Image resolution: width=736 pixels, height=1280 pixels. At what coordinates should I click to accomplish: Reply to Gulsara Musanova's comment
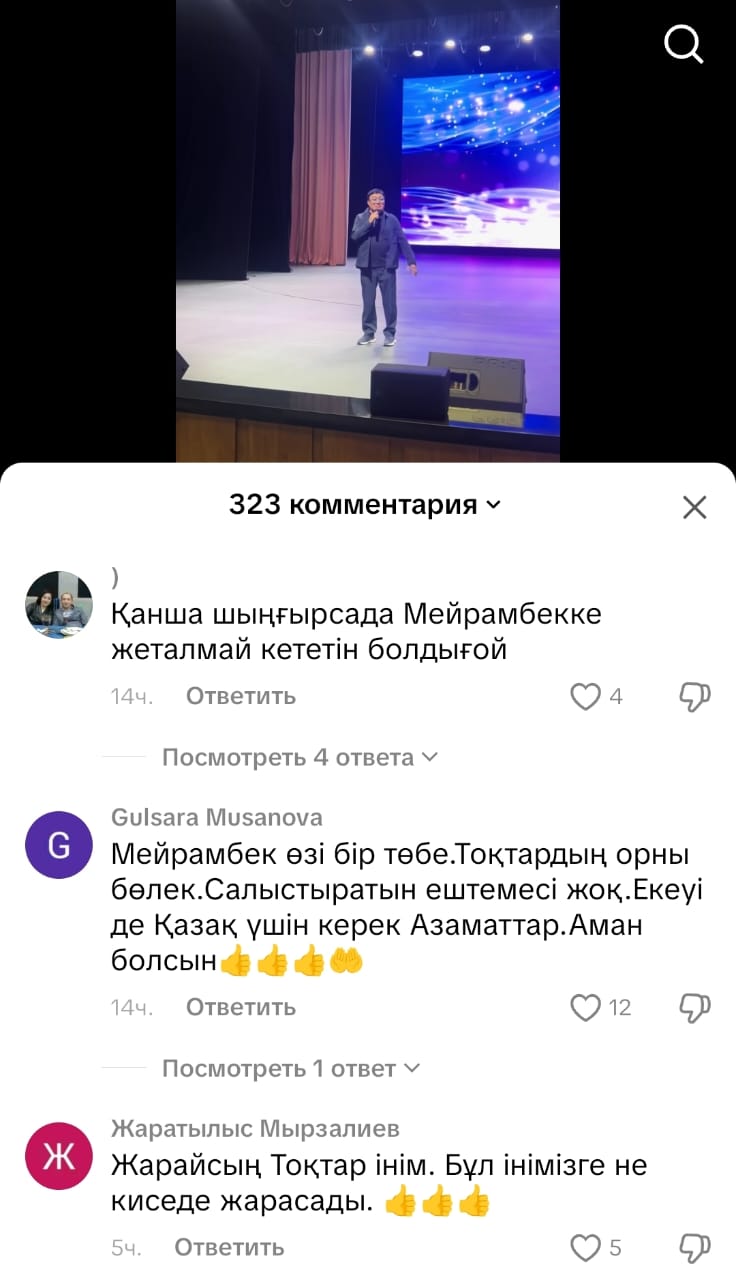click(x=240, y=1007)
